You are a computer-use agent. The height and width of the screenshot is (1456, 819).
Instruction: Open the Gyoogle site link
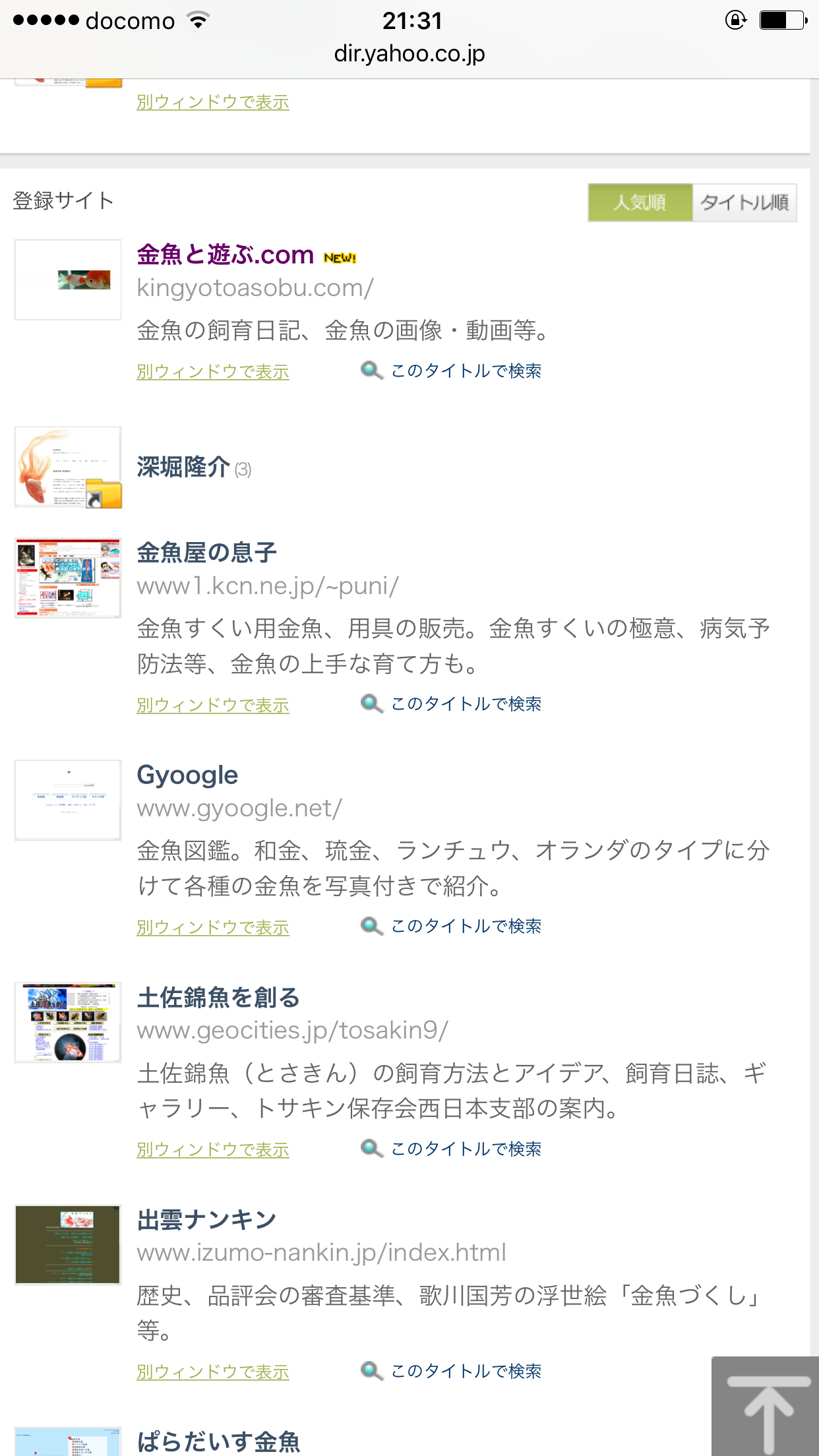pos(187,775)
